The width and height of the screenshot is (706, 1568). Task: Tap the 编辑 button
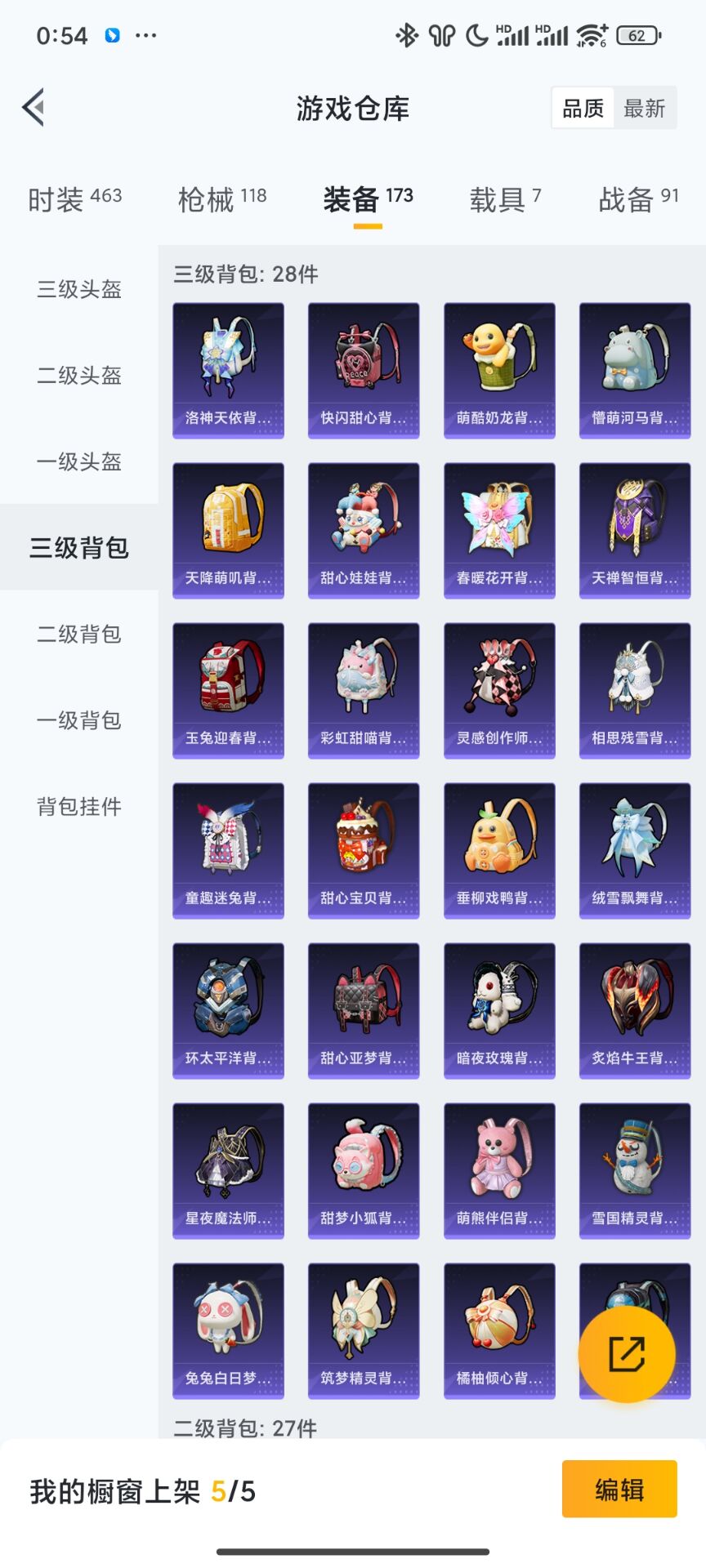(619, 1490)
